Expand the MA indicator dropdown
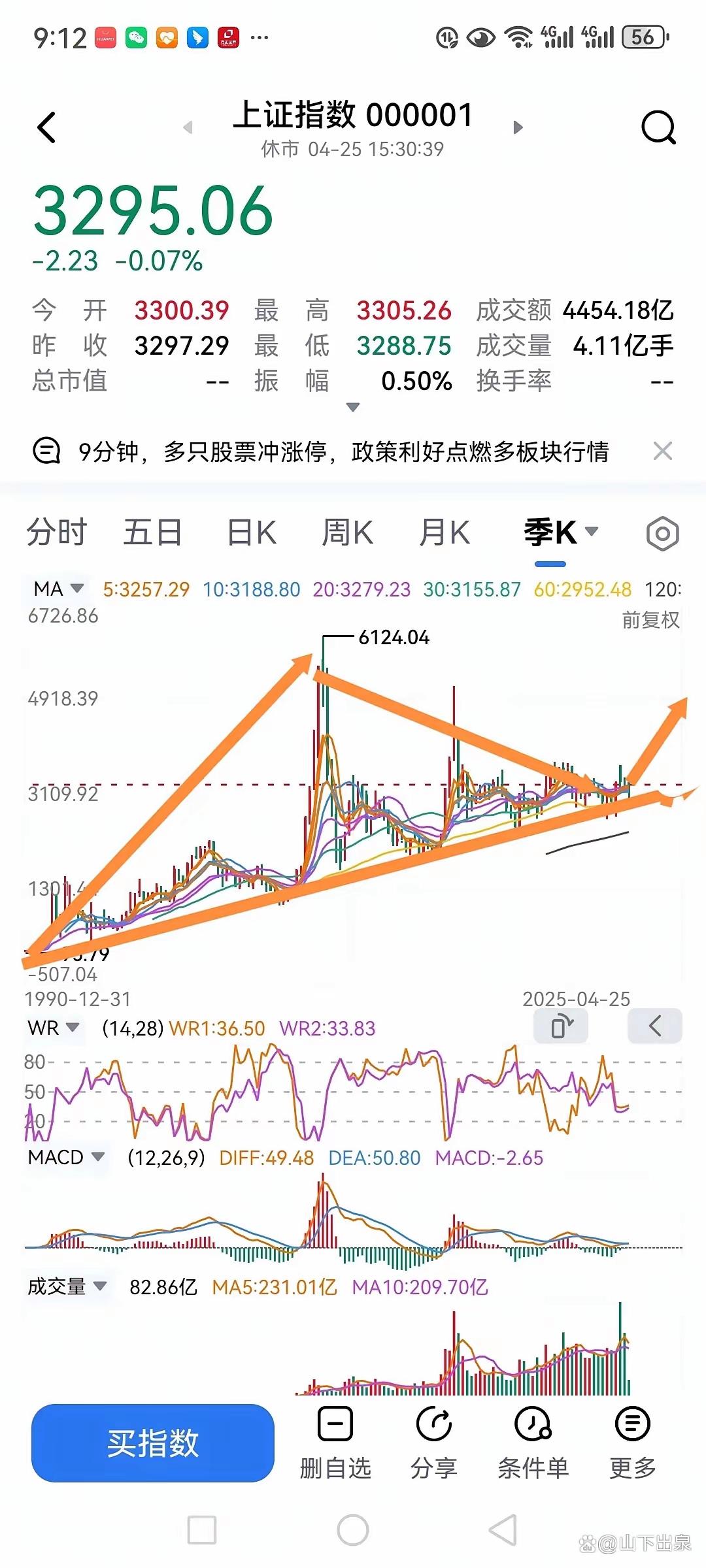706x1568 pixels. click(x=59, y=589)
